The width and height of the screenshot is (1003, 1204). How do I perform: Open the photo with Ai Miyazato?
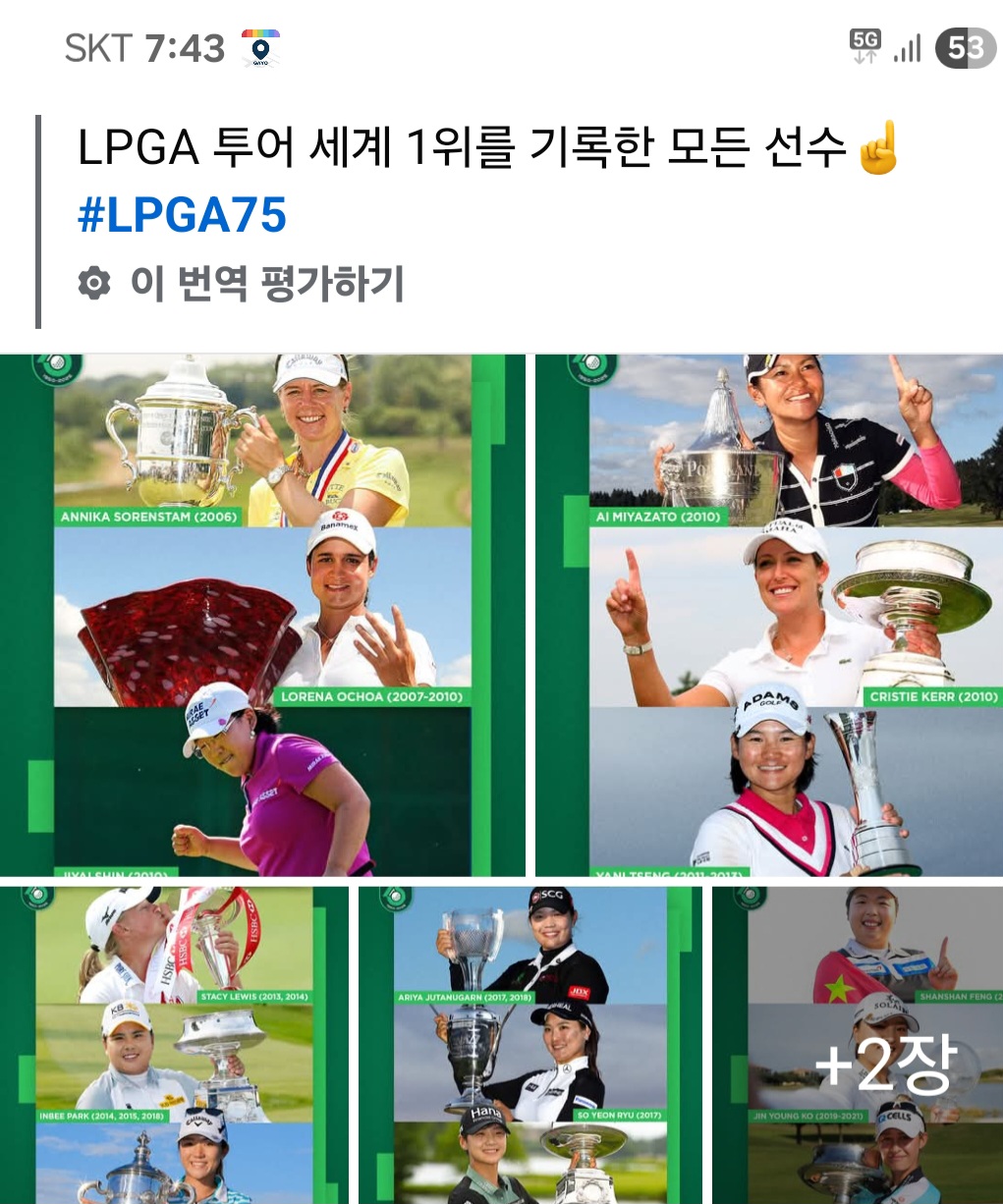(x=768, y=615)
